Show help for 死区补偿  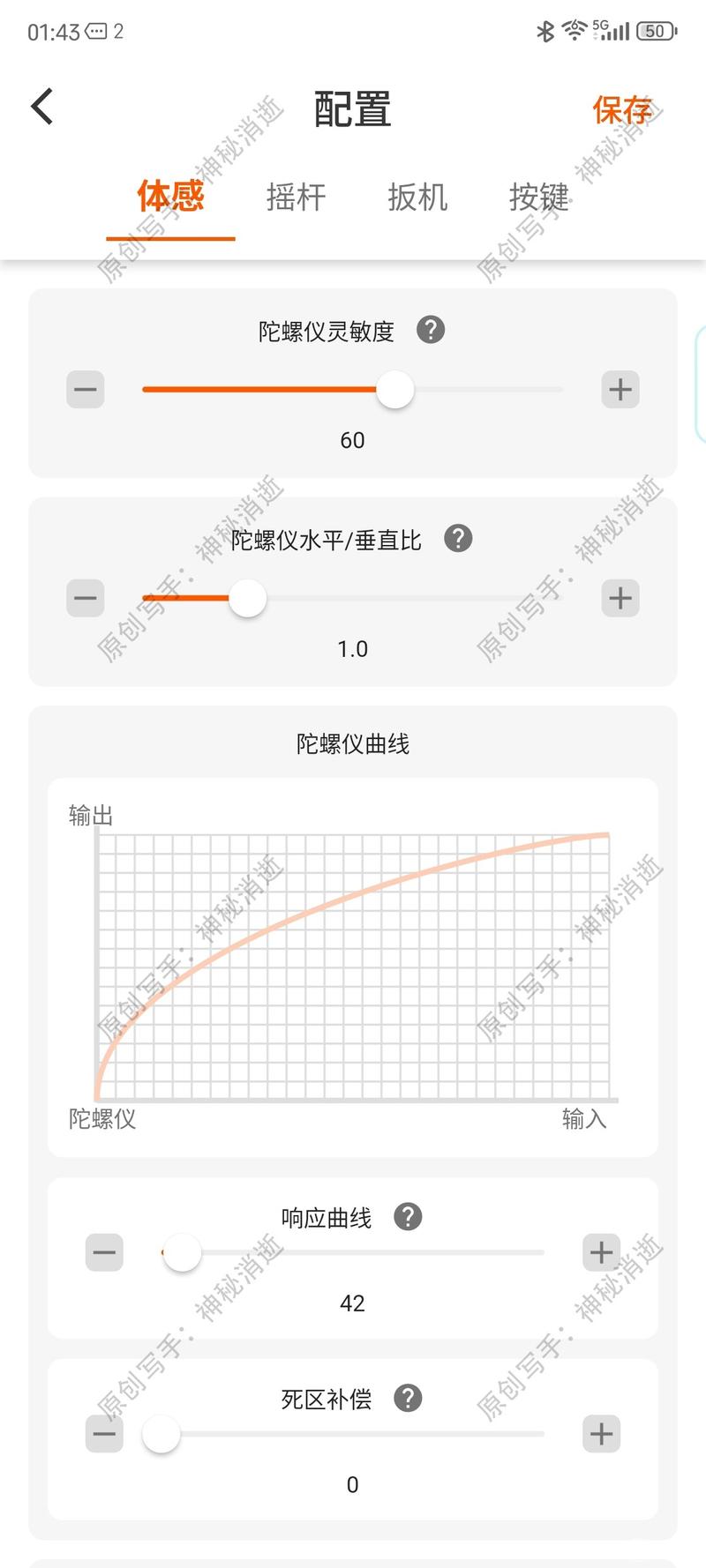pos(408,1398)
